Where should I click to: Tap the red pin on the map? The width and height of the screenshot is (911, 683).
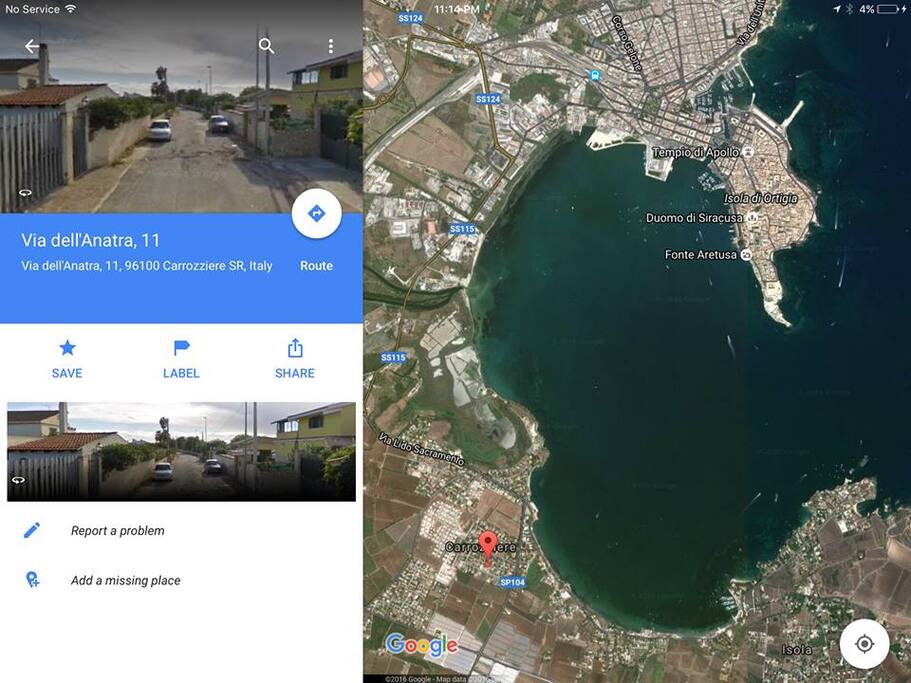tap(487, 546)
